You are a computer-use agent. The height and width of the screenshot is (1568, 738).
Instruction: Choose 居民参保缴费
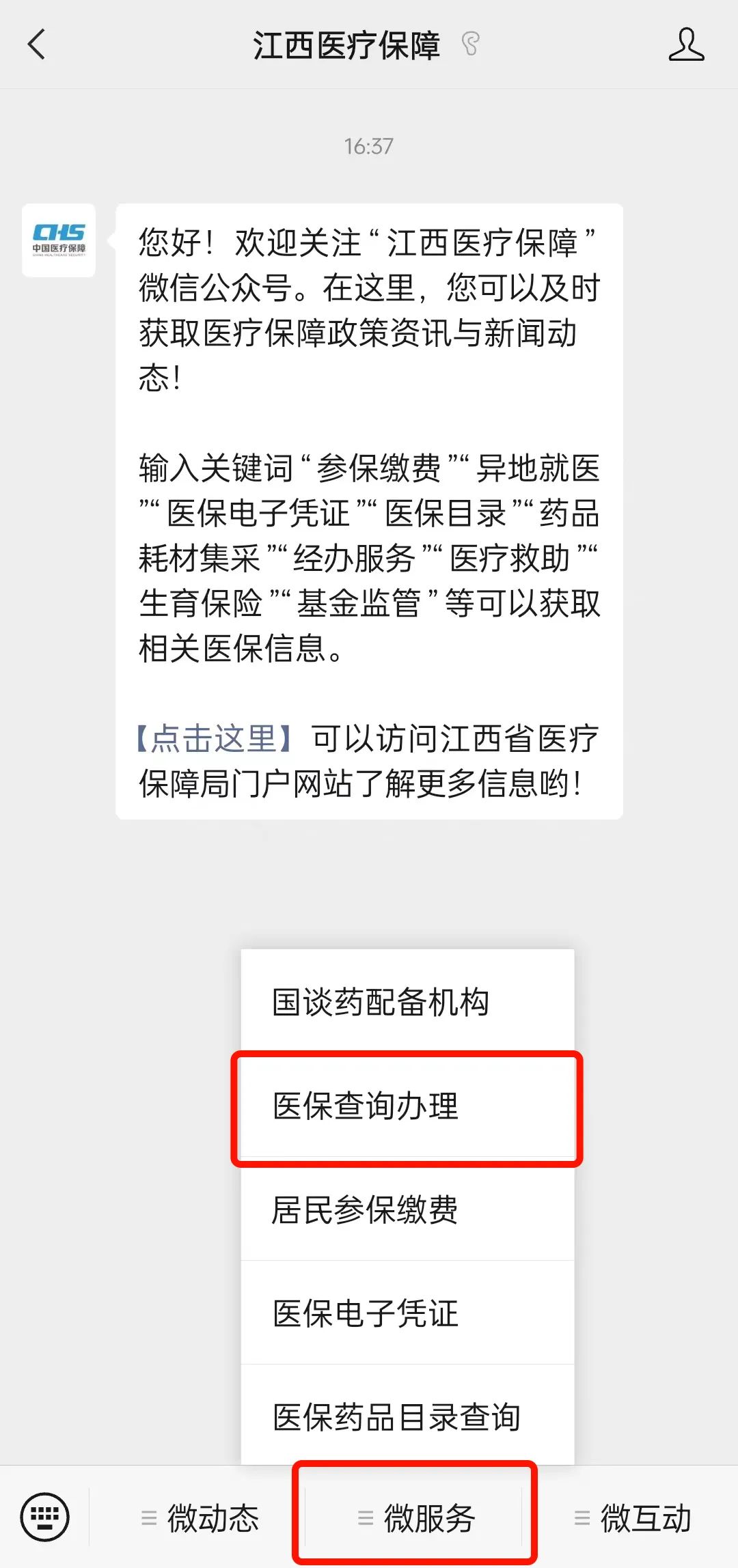(407, 1209)
